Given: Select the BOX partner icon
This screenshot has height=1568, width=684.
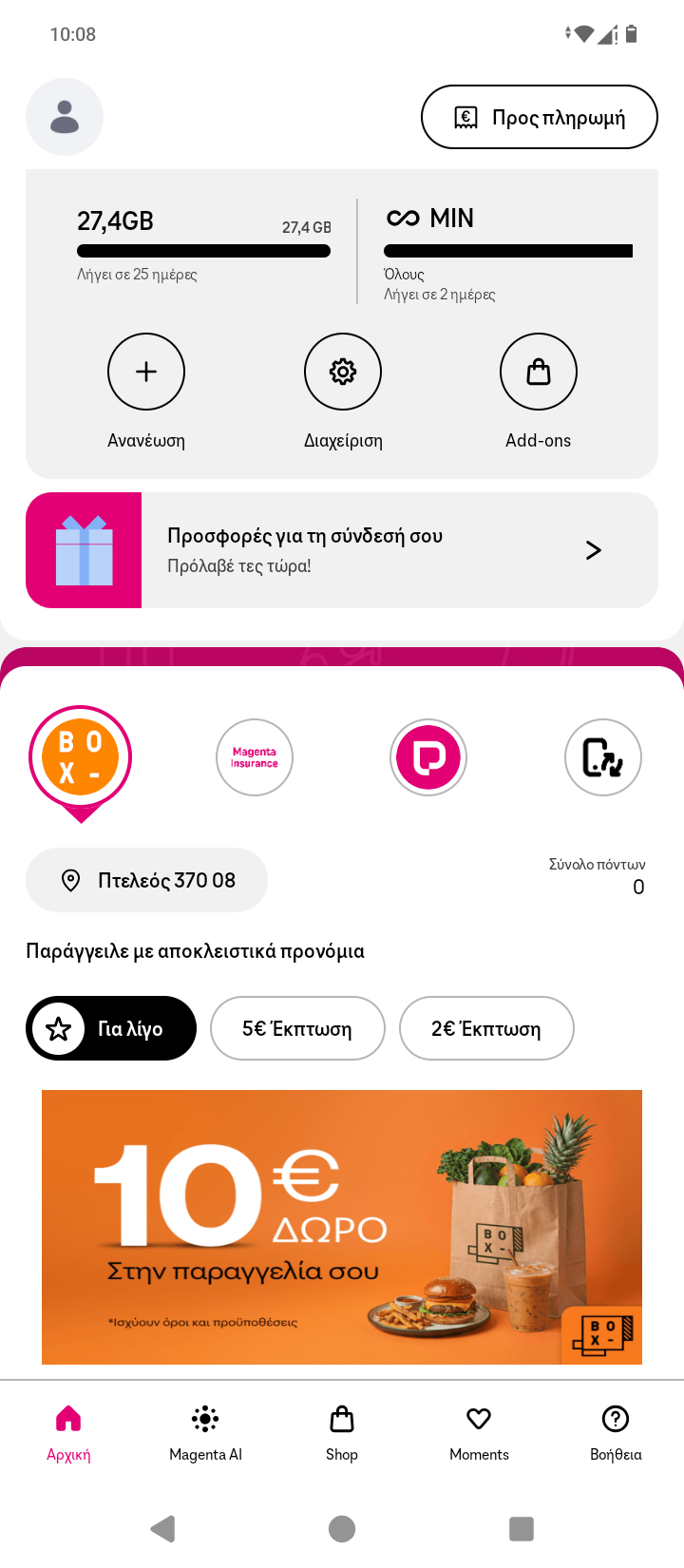Looking at the screenshot, I should (x=81, y=757).
